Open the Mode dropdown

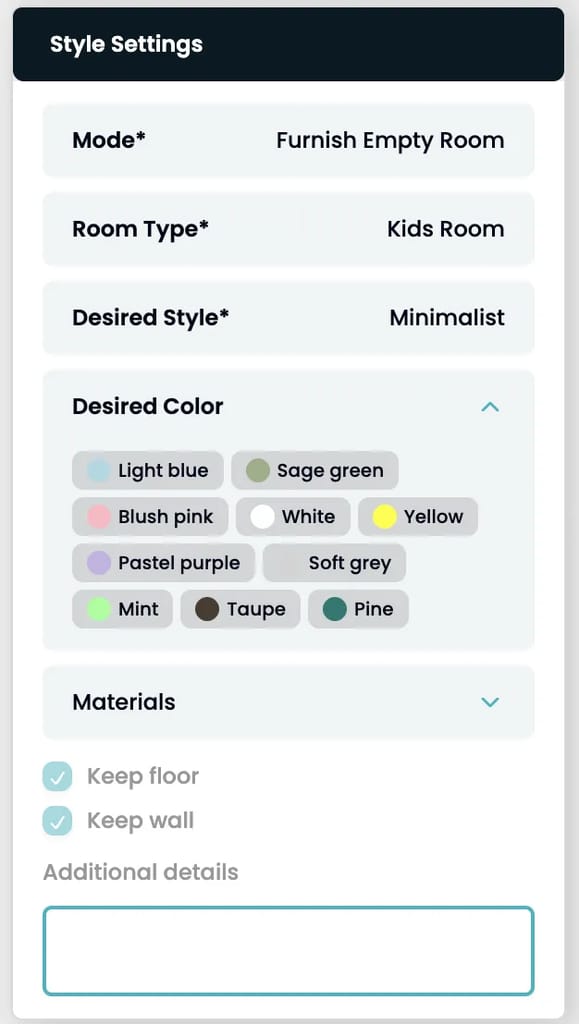click(x=289, y=140)
